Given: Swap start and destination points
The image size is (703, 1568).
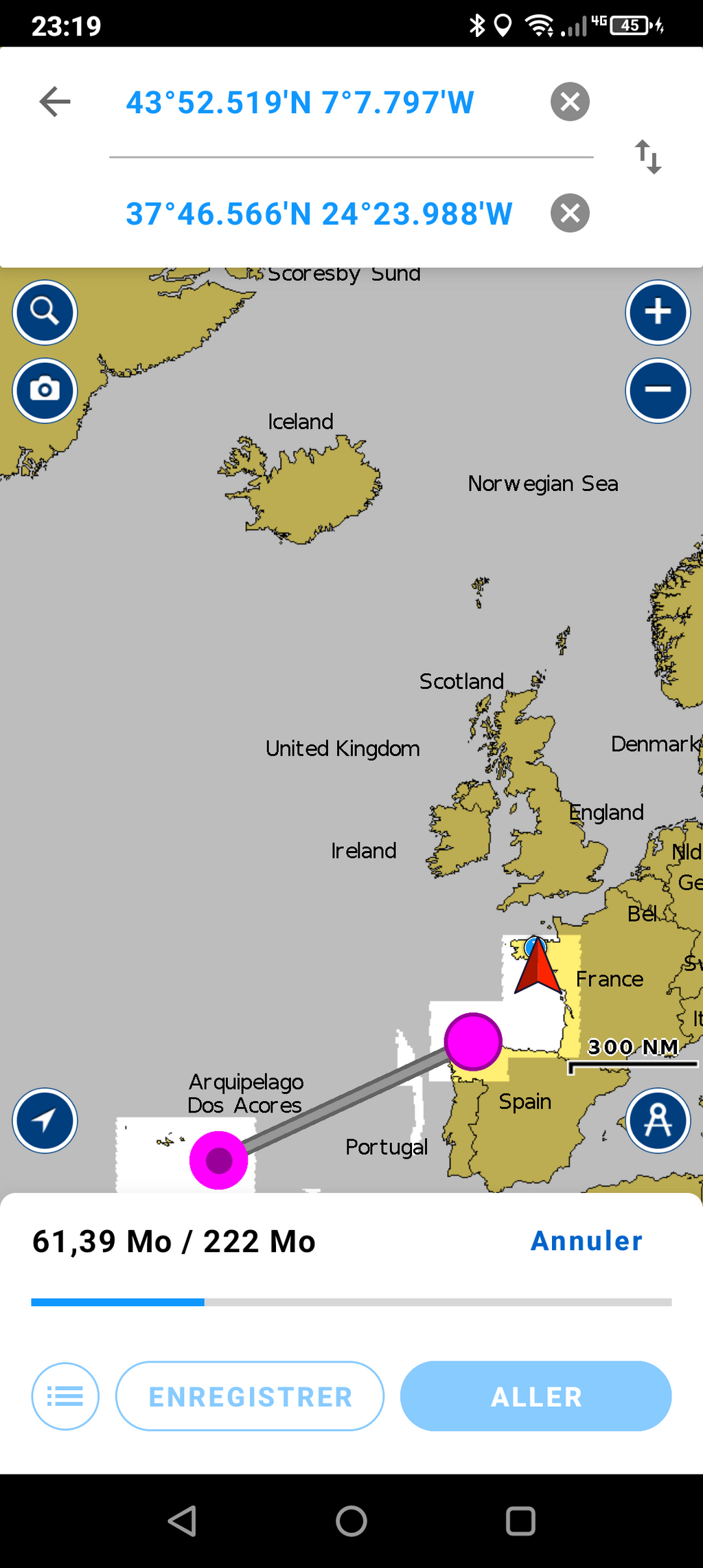Looking at the screenshot, I should [648, 157].
